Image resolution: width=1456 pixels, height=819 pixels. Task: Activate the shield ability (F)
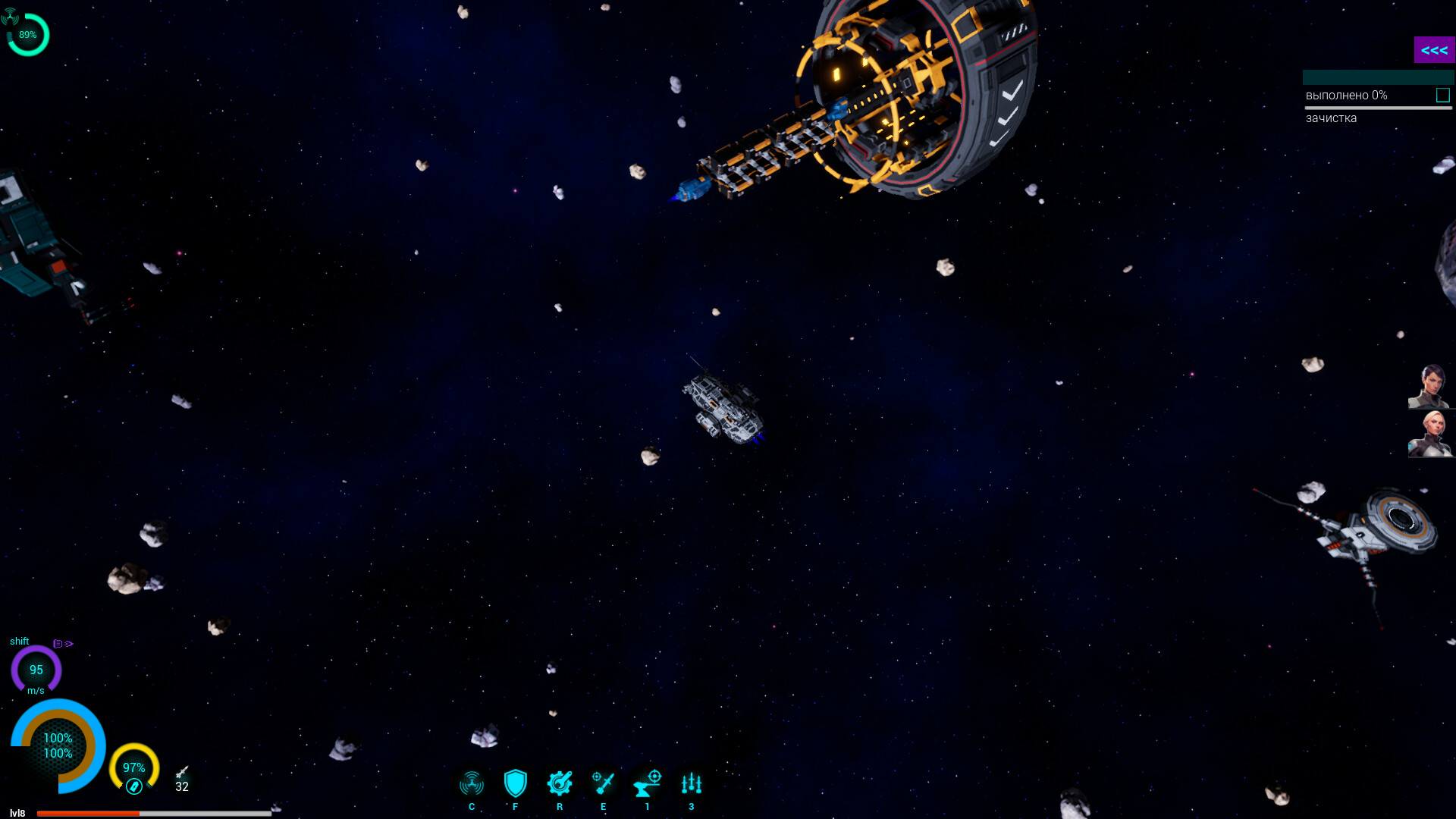click(x=516, y=783)
